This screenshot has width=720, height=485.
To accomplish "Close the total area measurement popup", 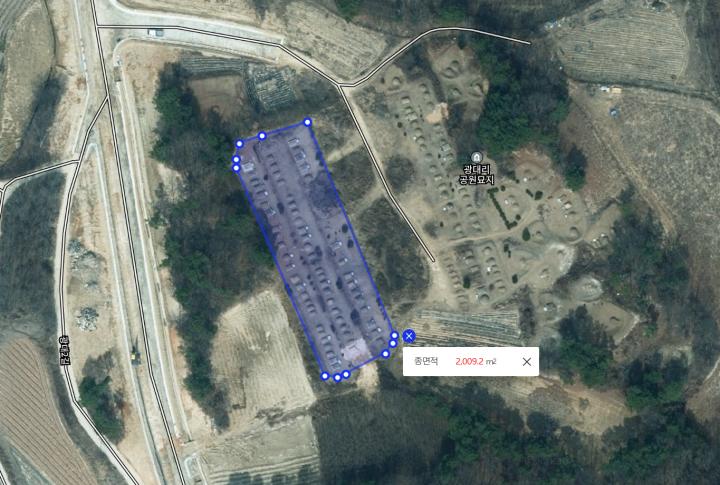I will 527,362.
